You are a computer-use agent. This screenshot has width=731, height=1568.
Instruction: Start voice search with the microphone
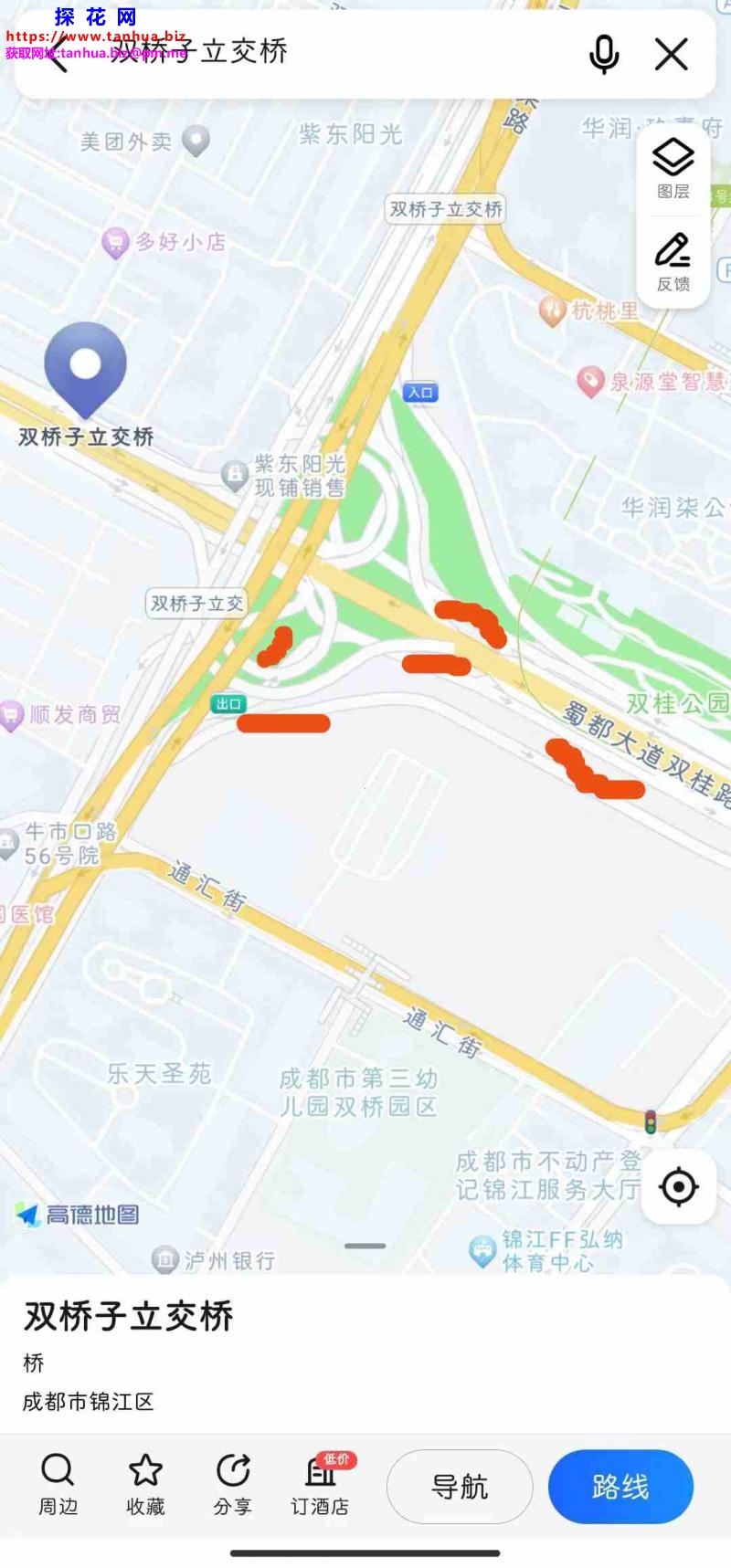point(604,55)
